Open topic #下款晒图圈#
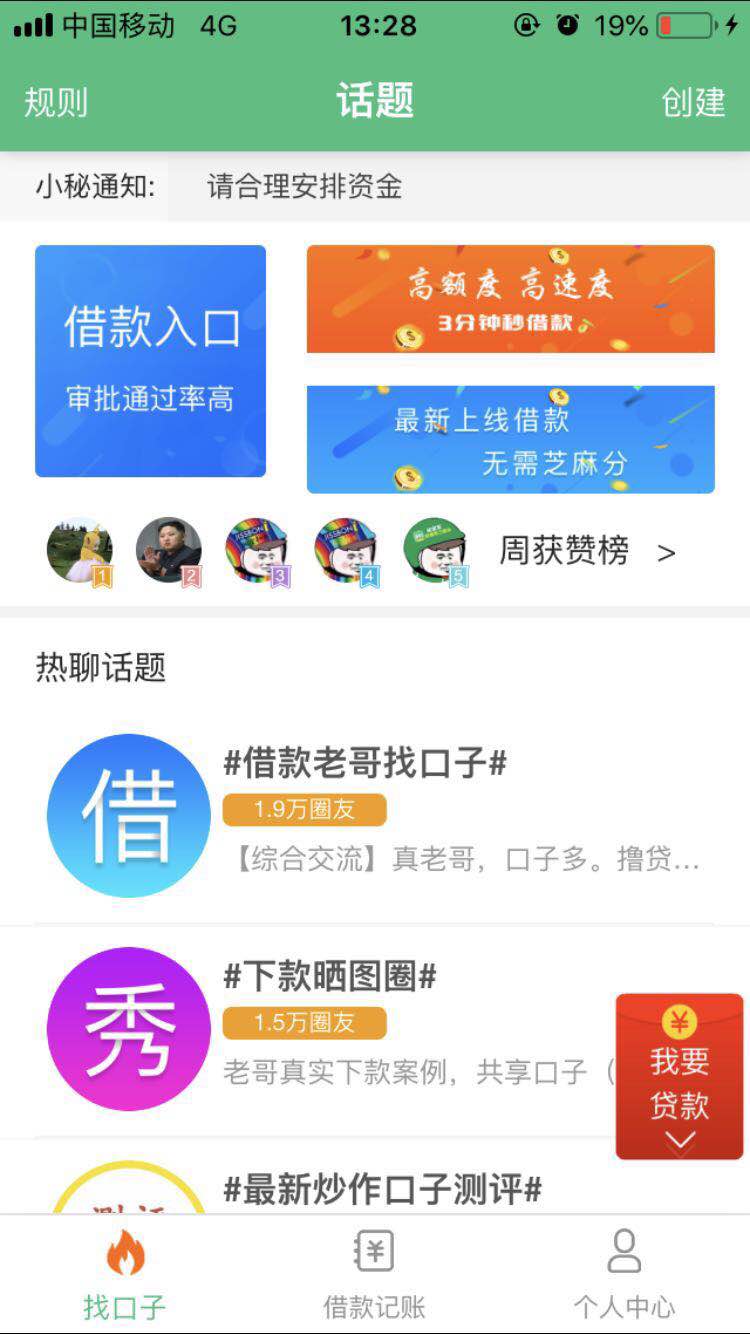The width and height of the screenshot is (750, 1334). (x=375, y=1030)
